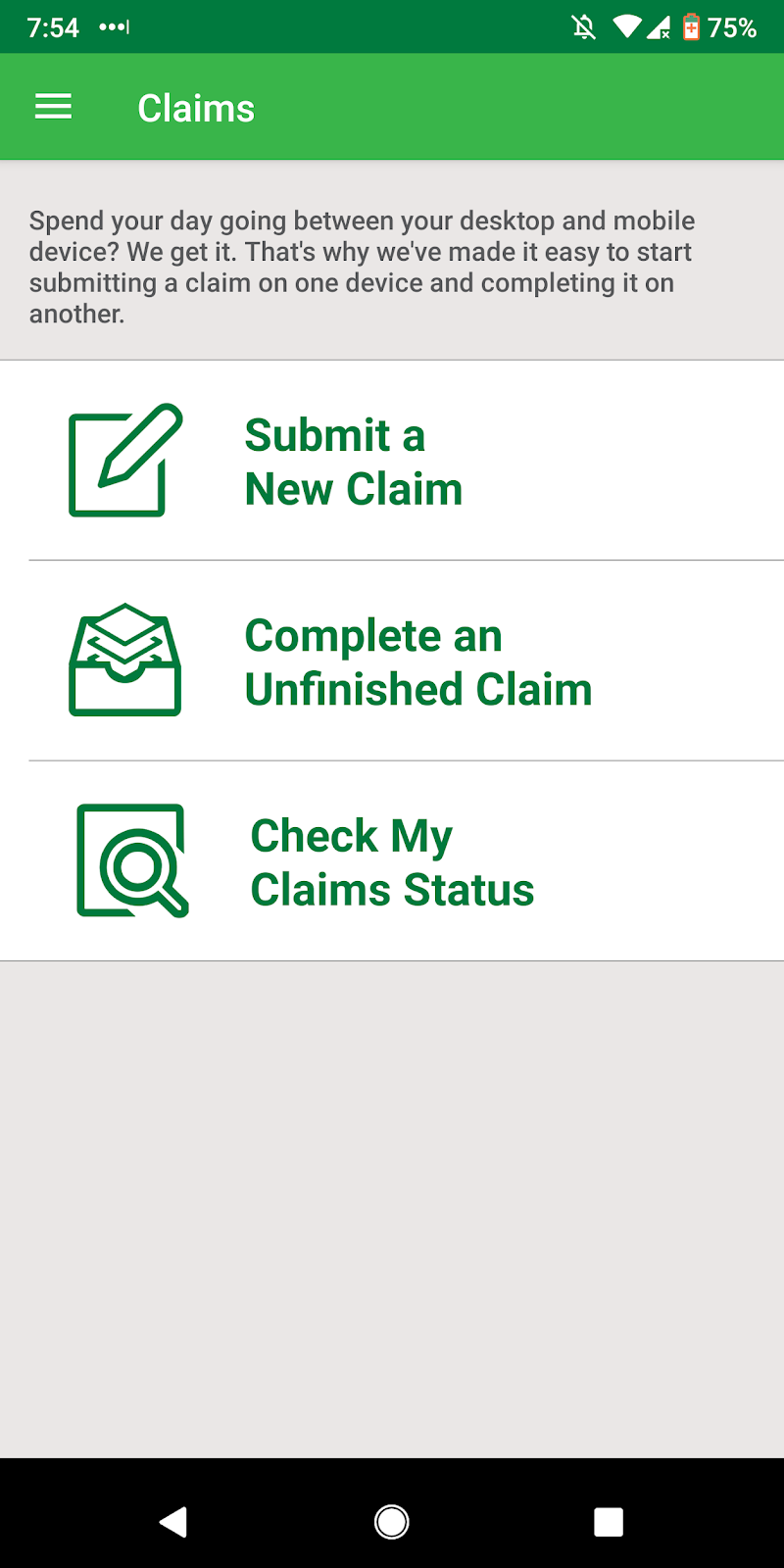Open the navigation drawer hamburger icon

[x=53, y=107]
